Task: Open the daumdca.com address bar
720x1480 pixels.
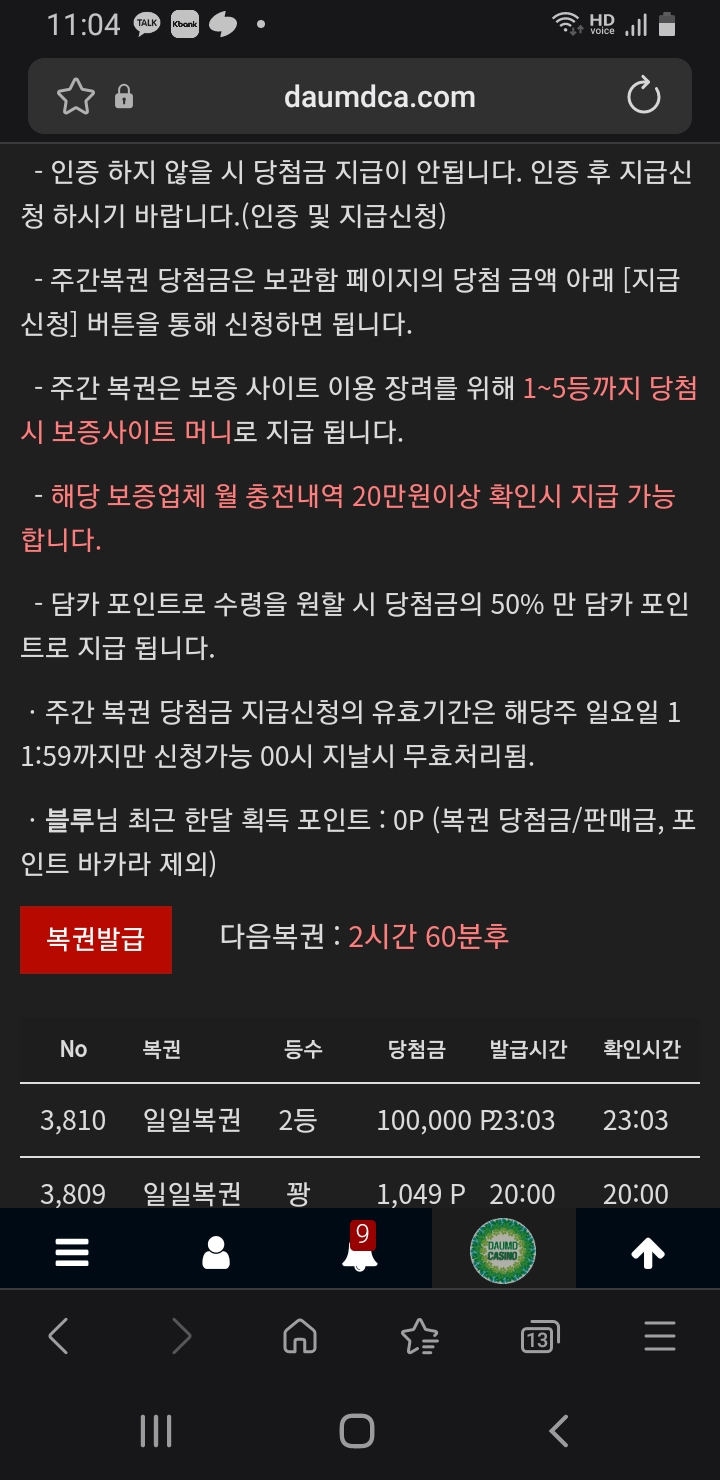Action: click(380, 97)
